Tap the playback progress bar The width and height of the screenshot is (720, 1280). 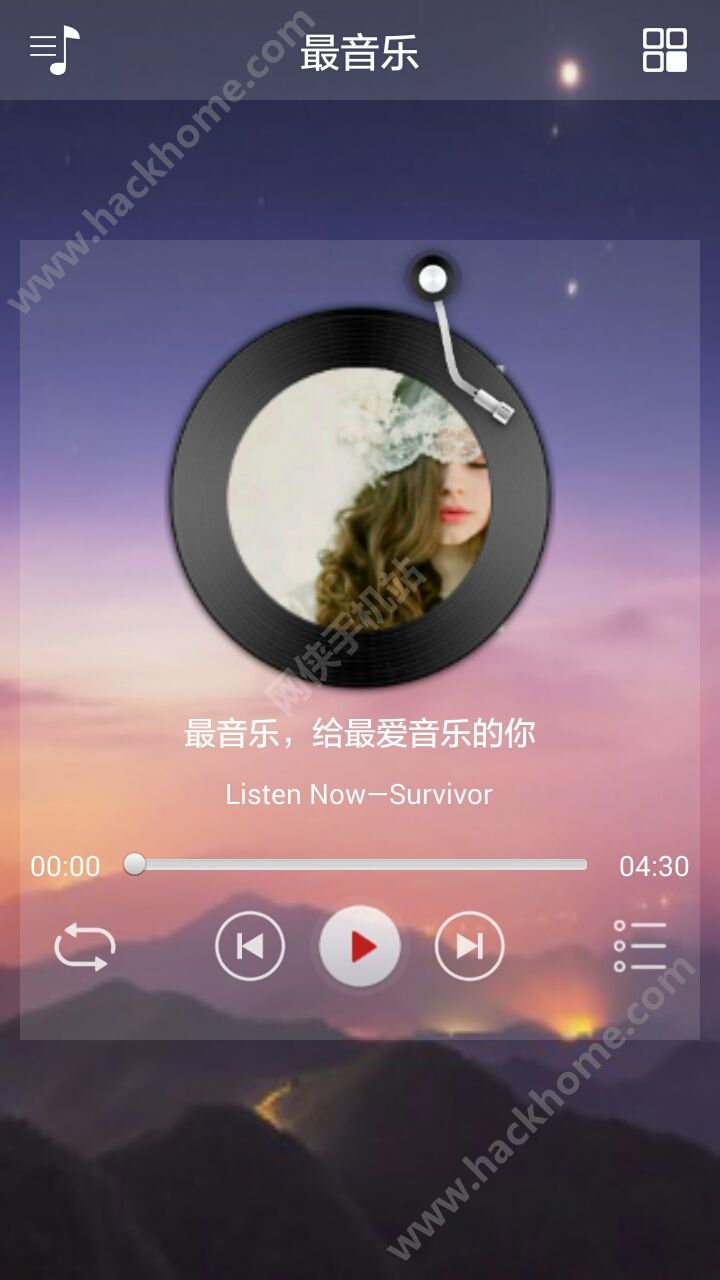(x=360, y=865)
